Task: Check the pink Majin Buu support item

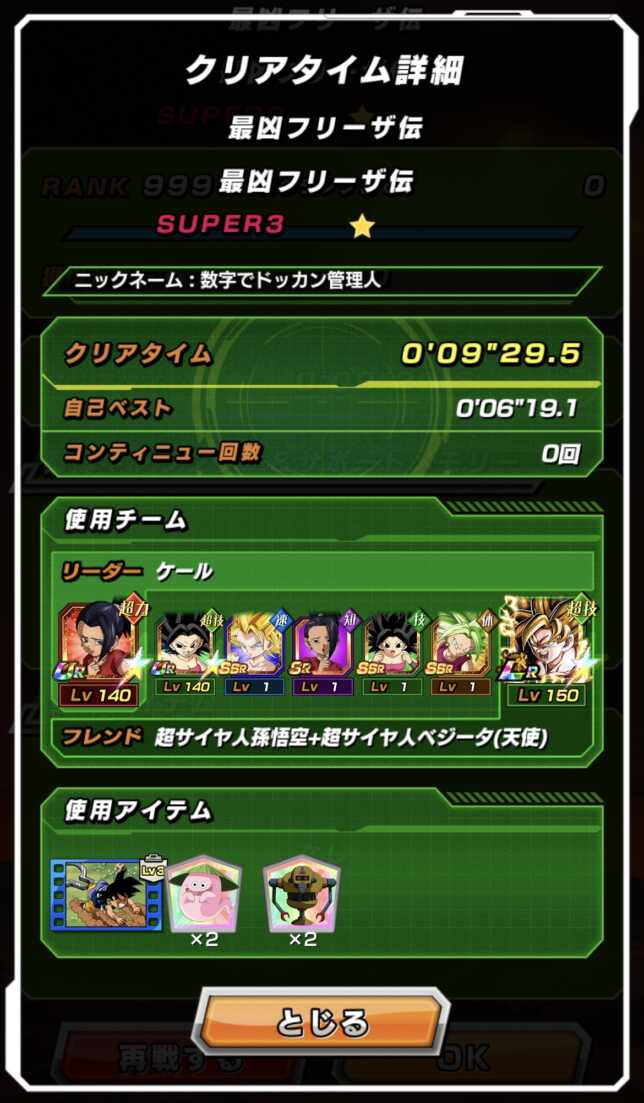Action: coord(204,893)
